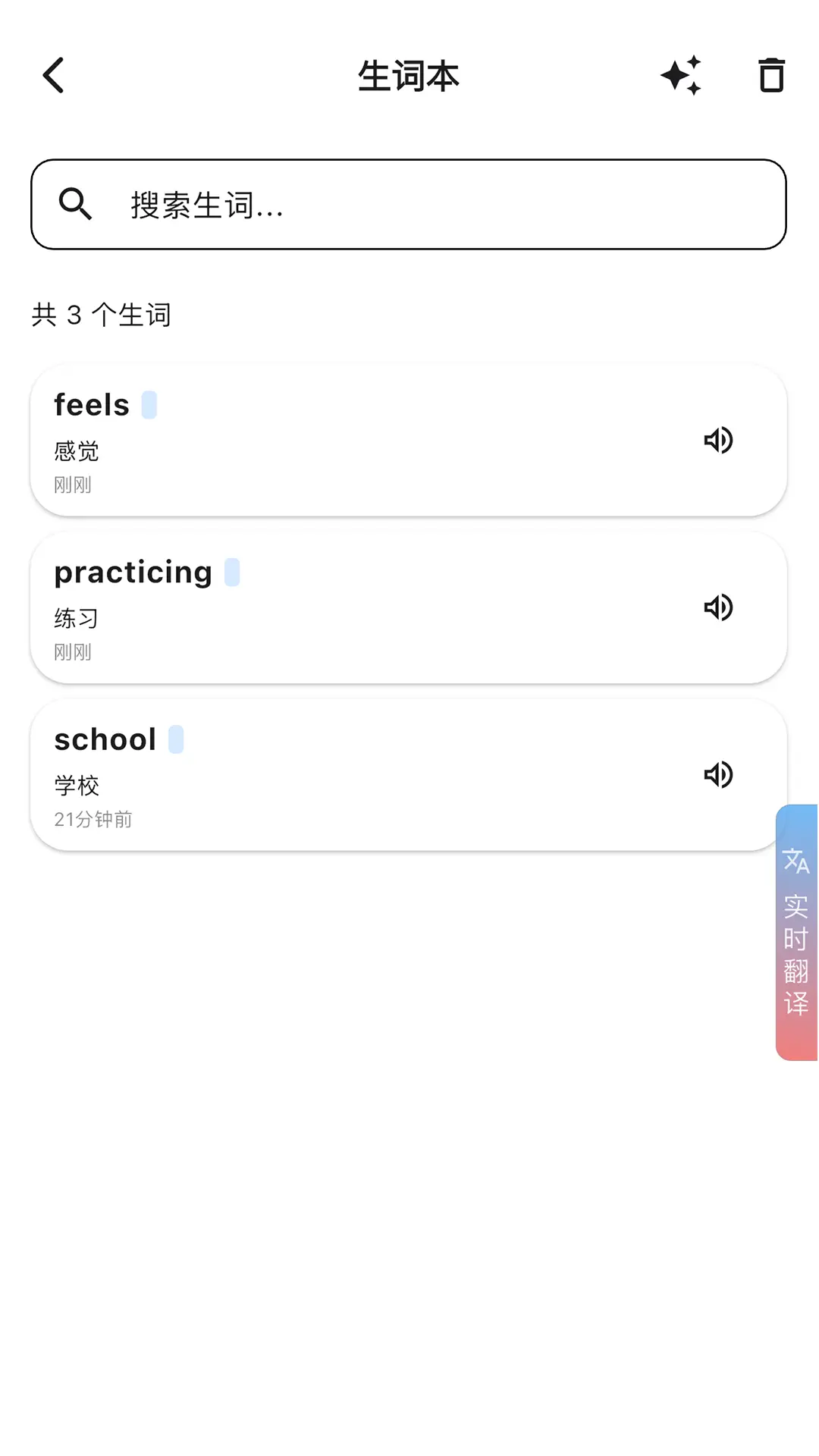Select the 生词本 title in the header
This screenshot has width=819, height=1456.
[409, 75]
